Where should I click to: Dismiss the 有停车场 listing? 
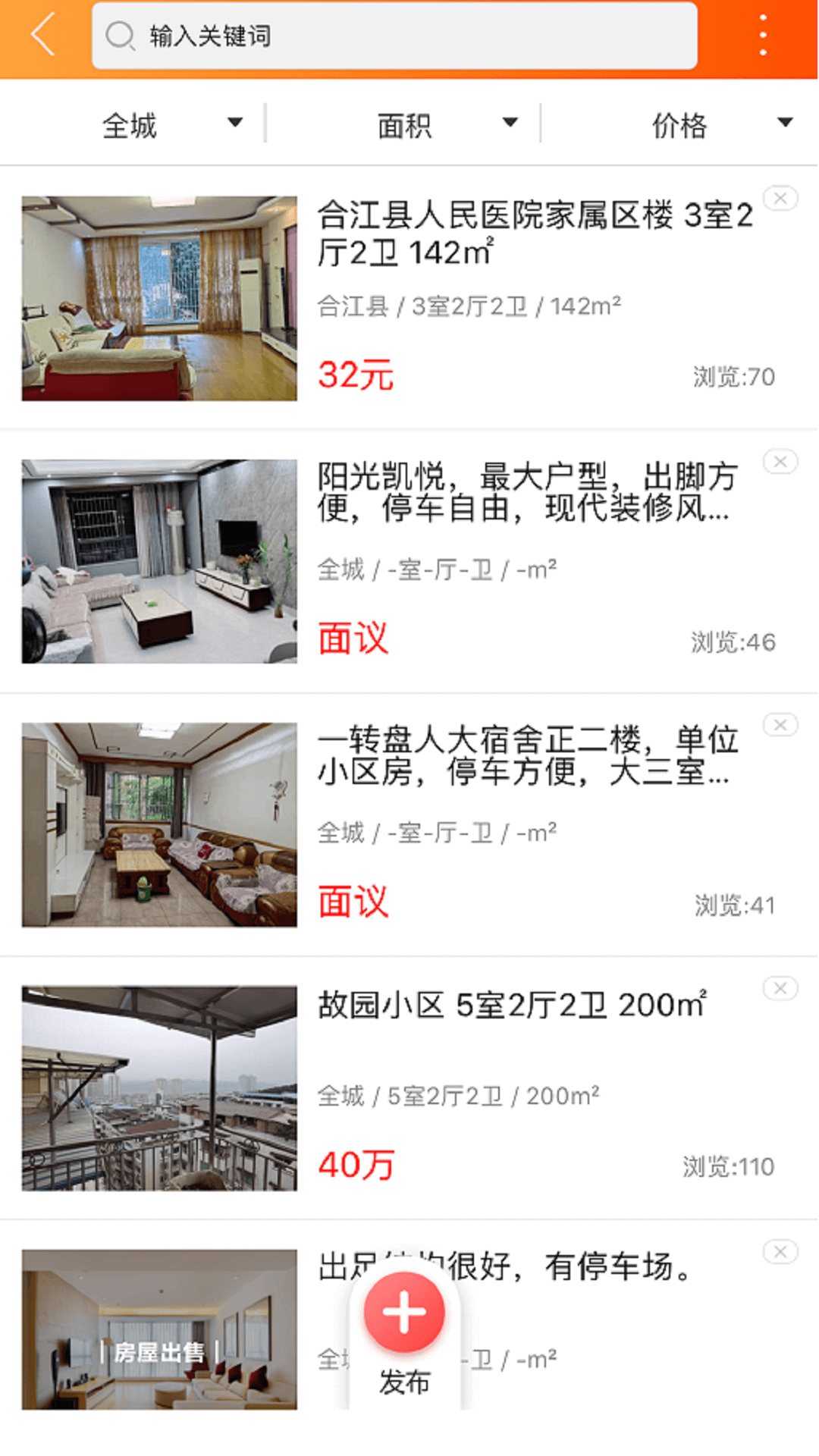pos(780,1251)
